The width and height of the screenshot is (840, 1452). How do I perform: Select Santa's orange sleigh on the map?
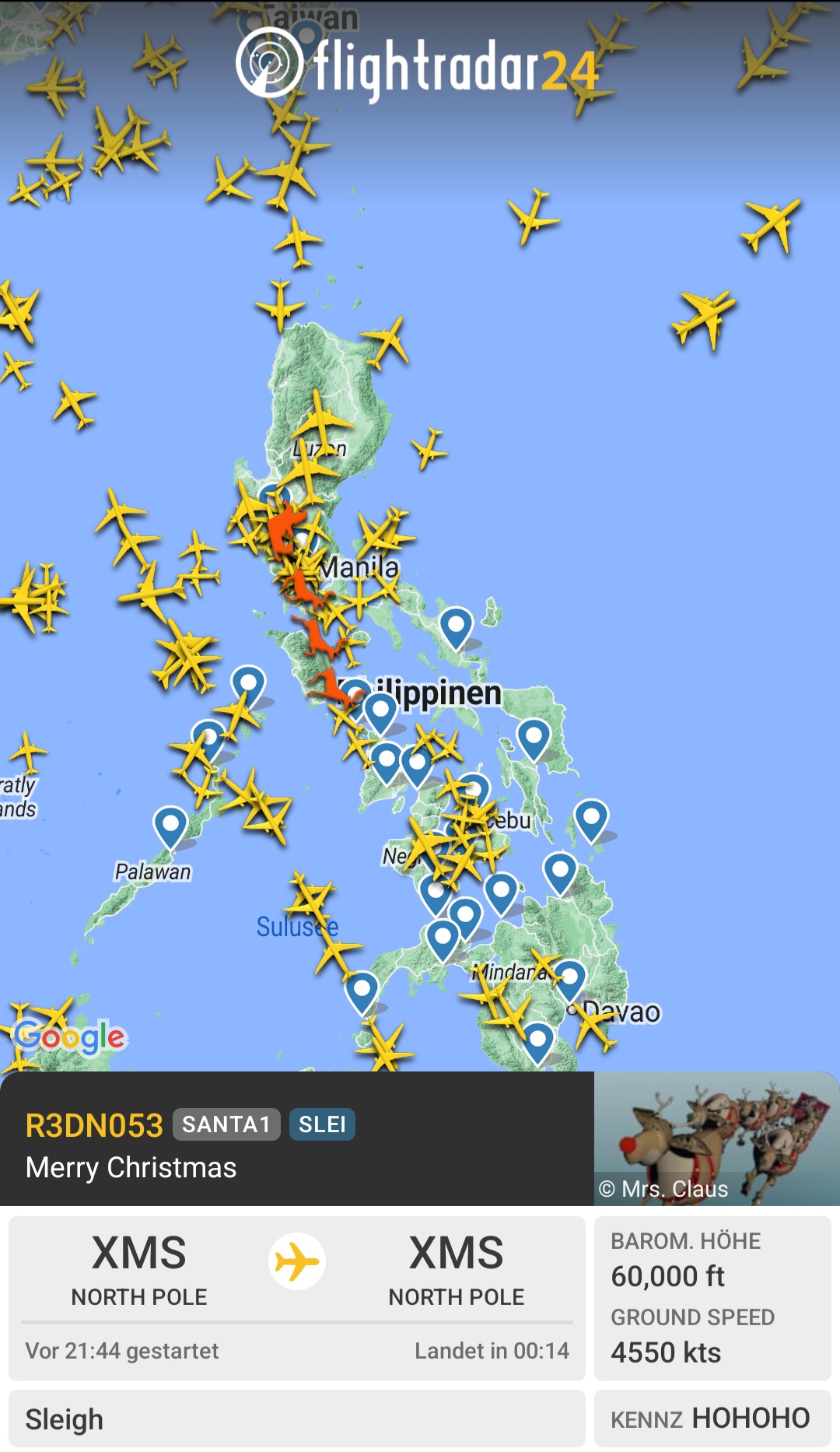pyautogui.click(x=285, y=529)
